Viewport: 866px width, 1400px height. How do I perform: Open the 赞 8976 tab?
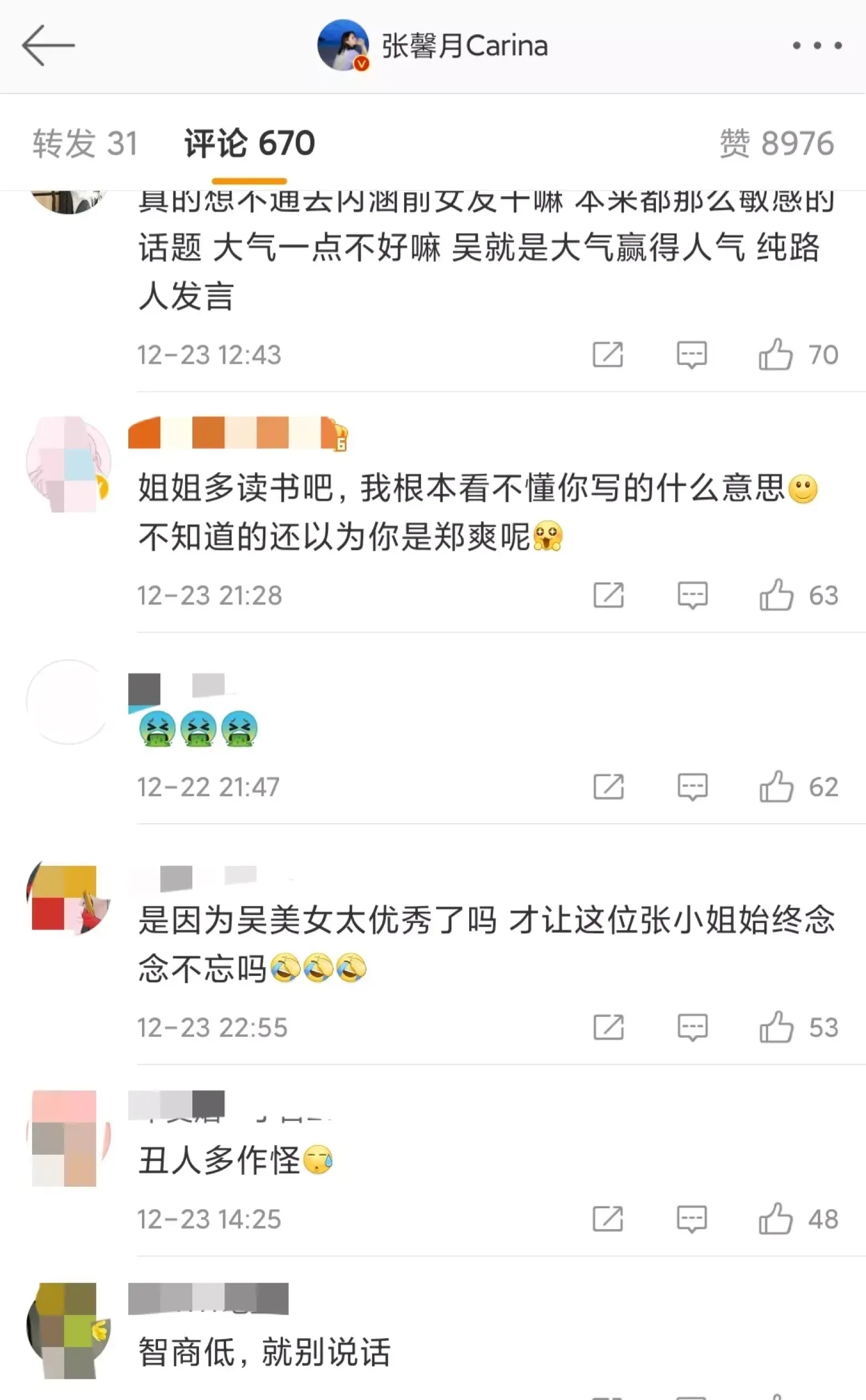pos(776,143)
